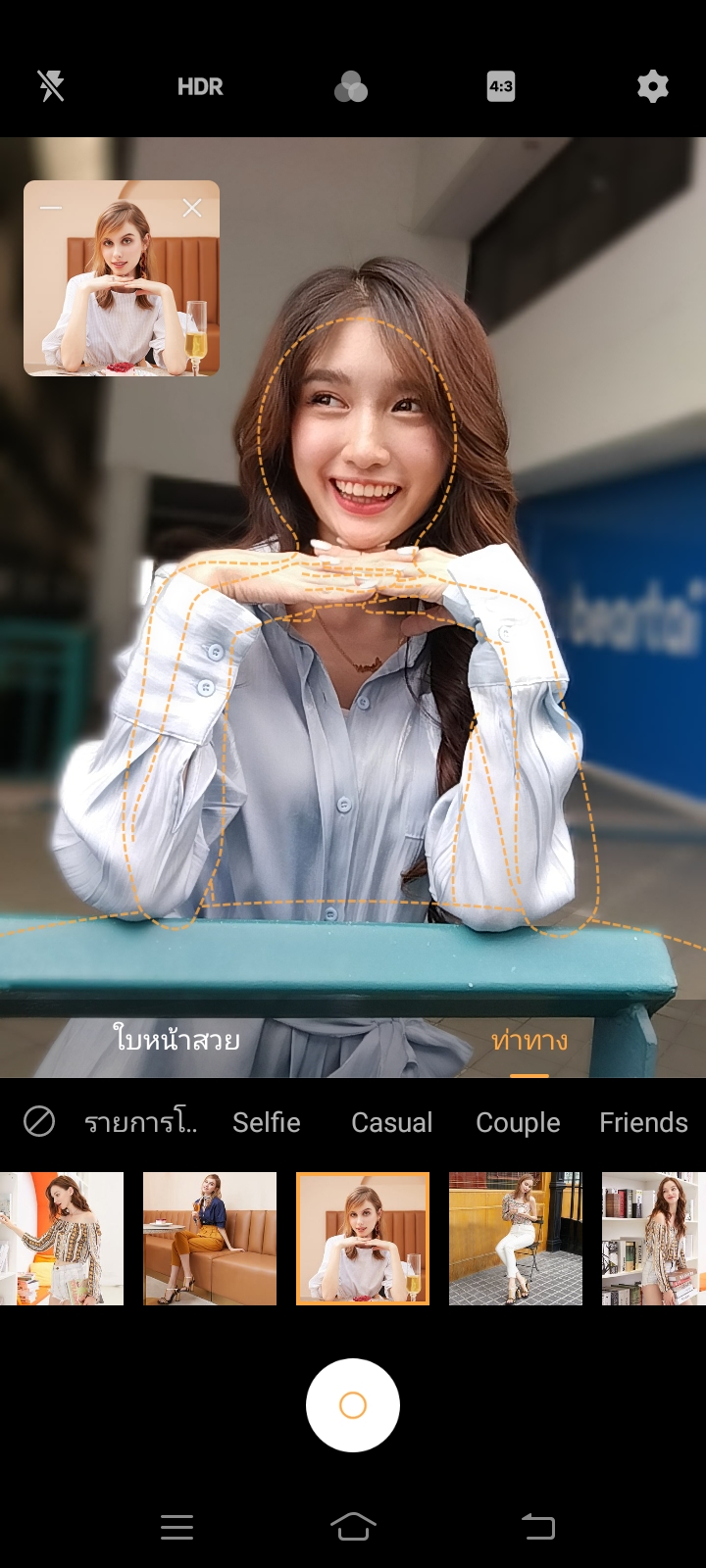Minimize the pose preview window
Viewport: 706px width, 1568px height.
(51, 208)
